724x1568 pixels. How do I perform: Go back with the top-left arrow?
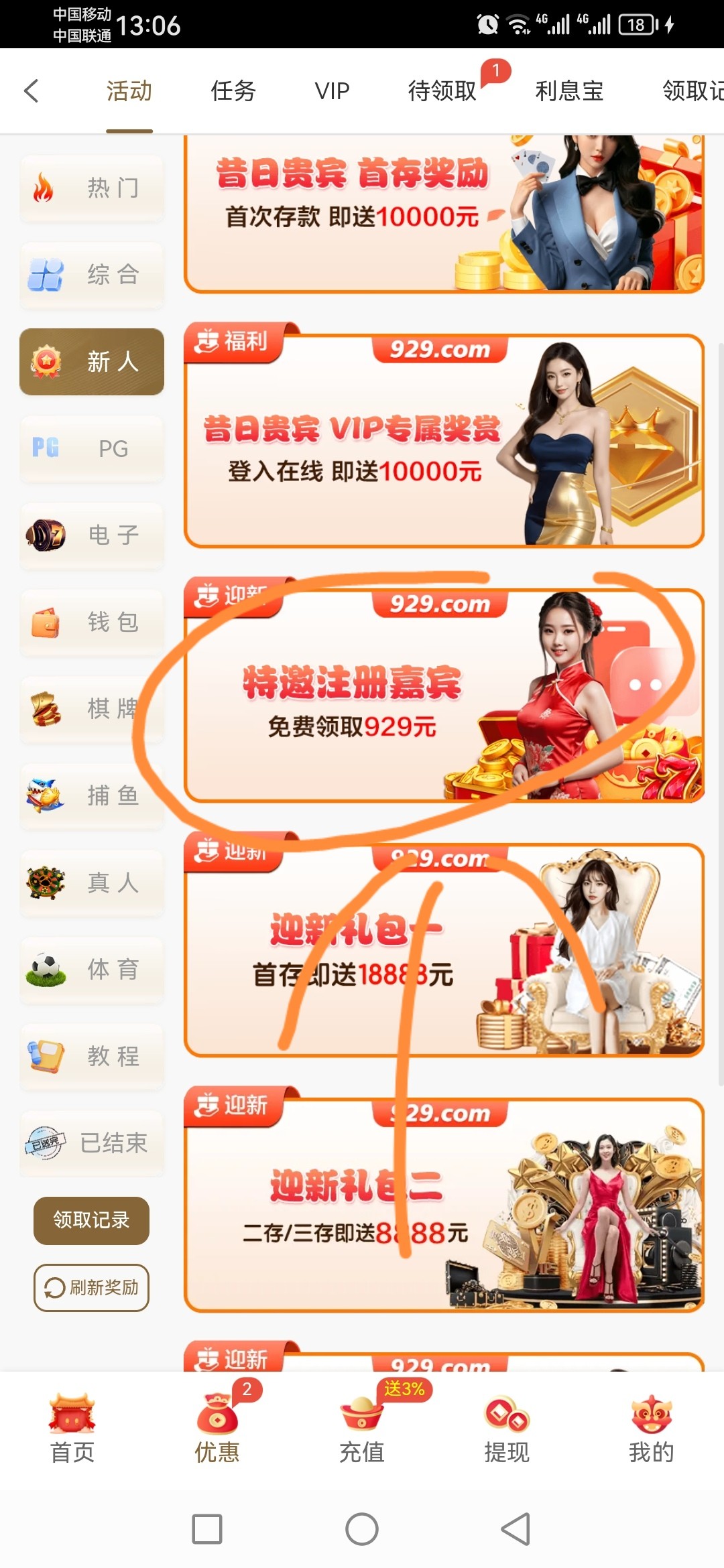(x=31, y=90)
